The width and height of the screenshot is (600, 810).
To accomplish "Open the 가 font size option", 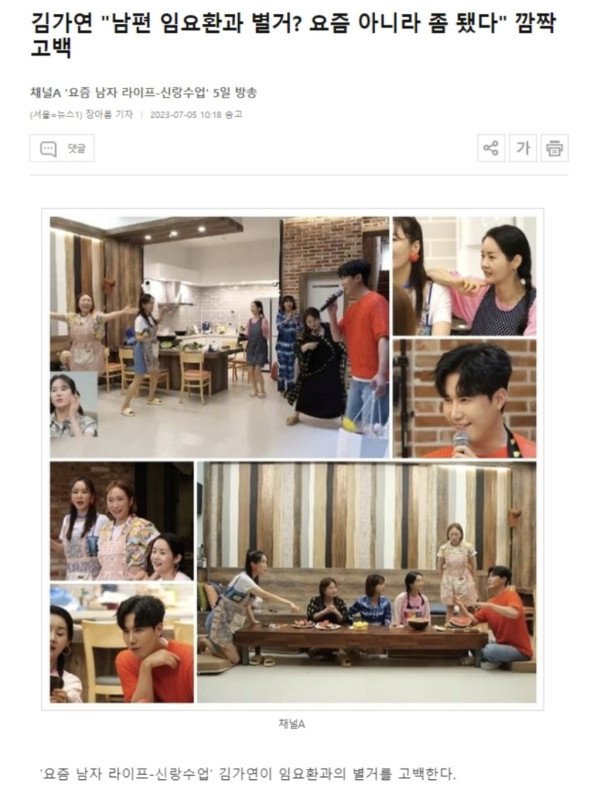I will pos(522,148).
